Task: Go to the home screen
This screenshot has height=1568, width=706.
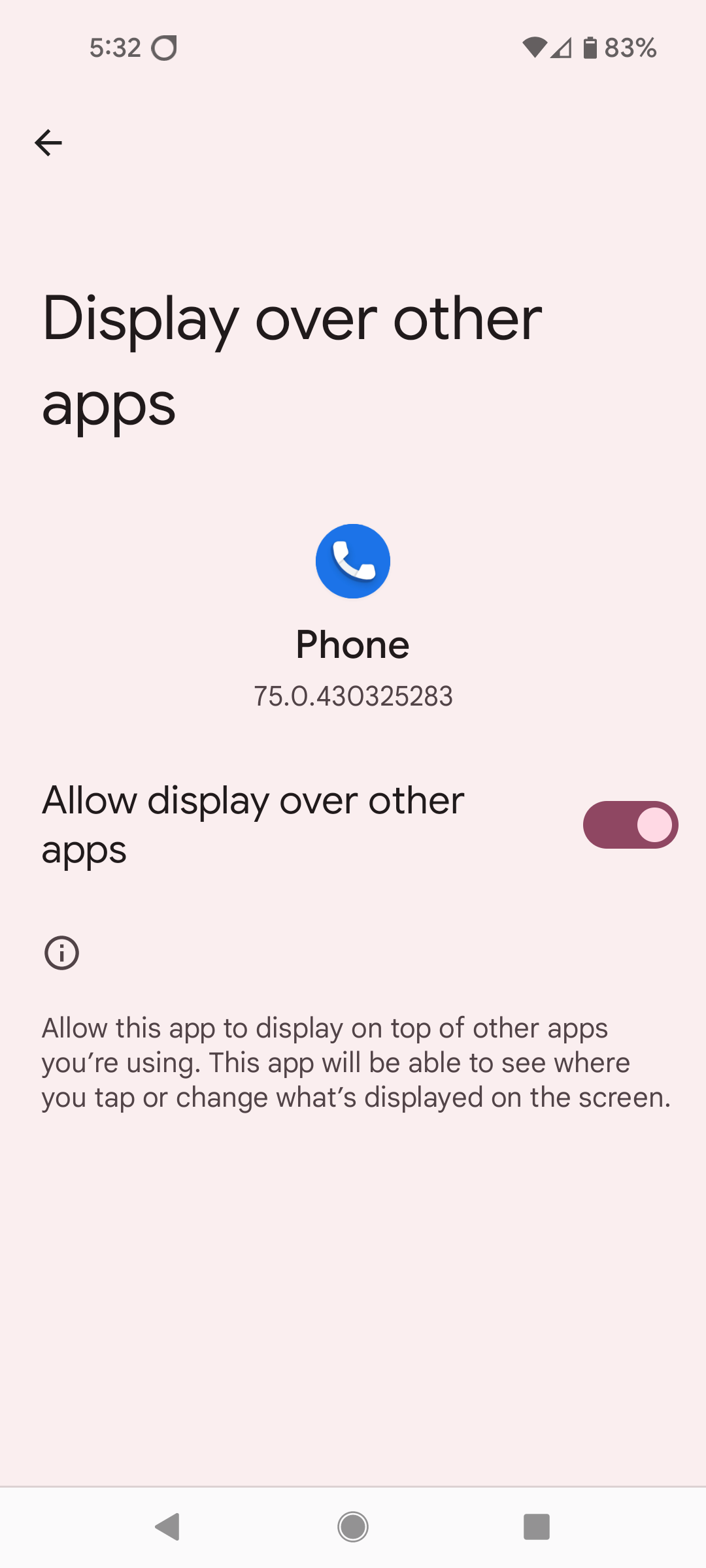Action: point(353,1527)
